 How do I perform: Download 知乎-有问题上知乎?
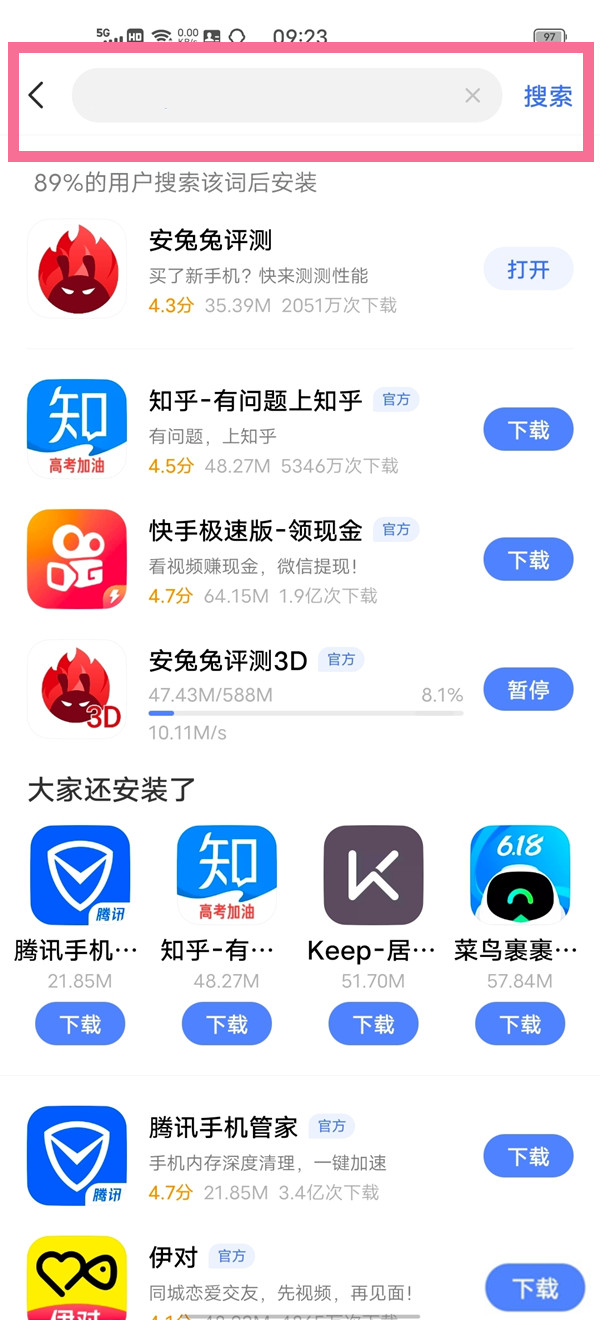(528, 430)
